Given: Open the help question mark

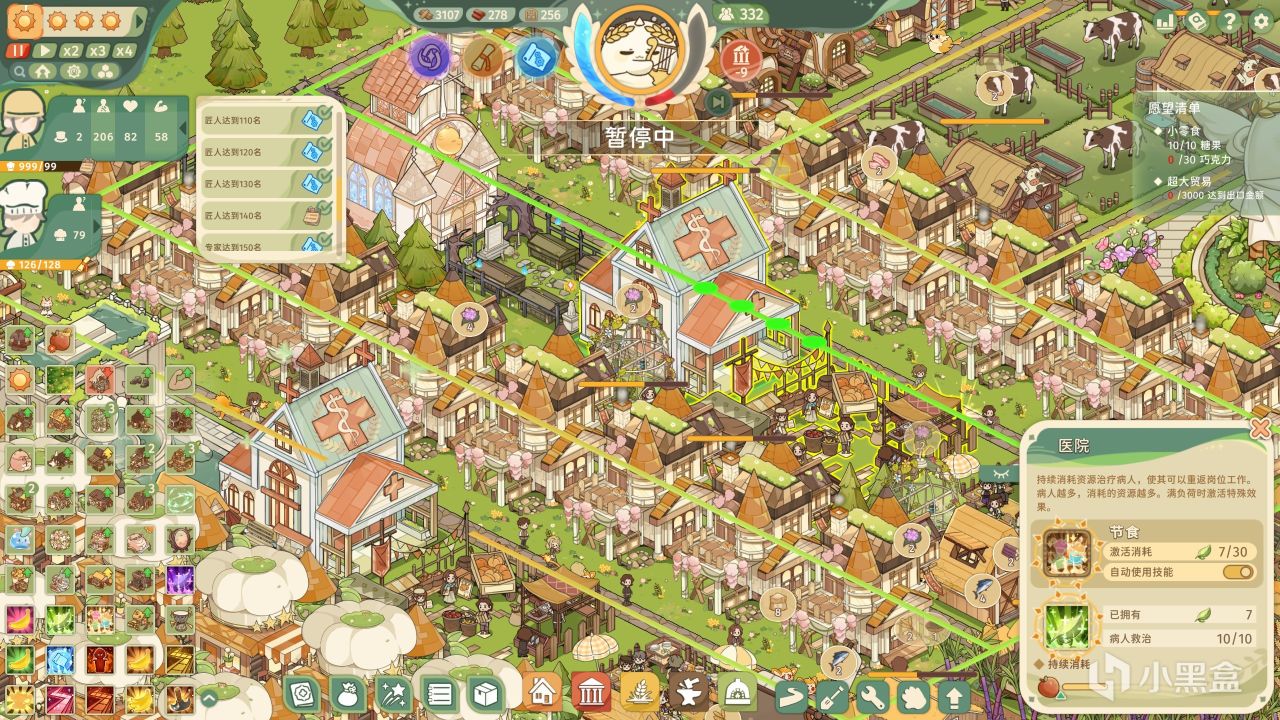Looking at the screenshot, I should (x=1230, y=21).
